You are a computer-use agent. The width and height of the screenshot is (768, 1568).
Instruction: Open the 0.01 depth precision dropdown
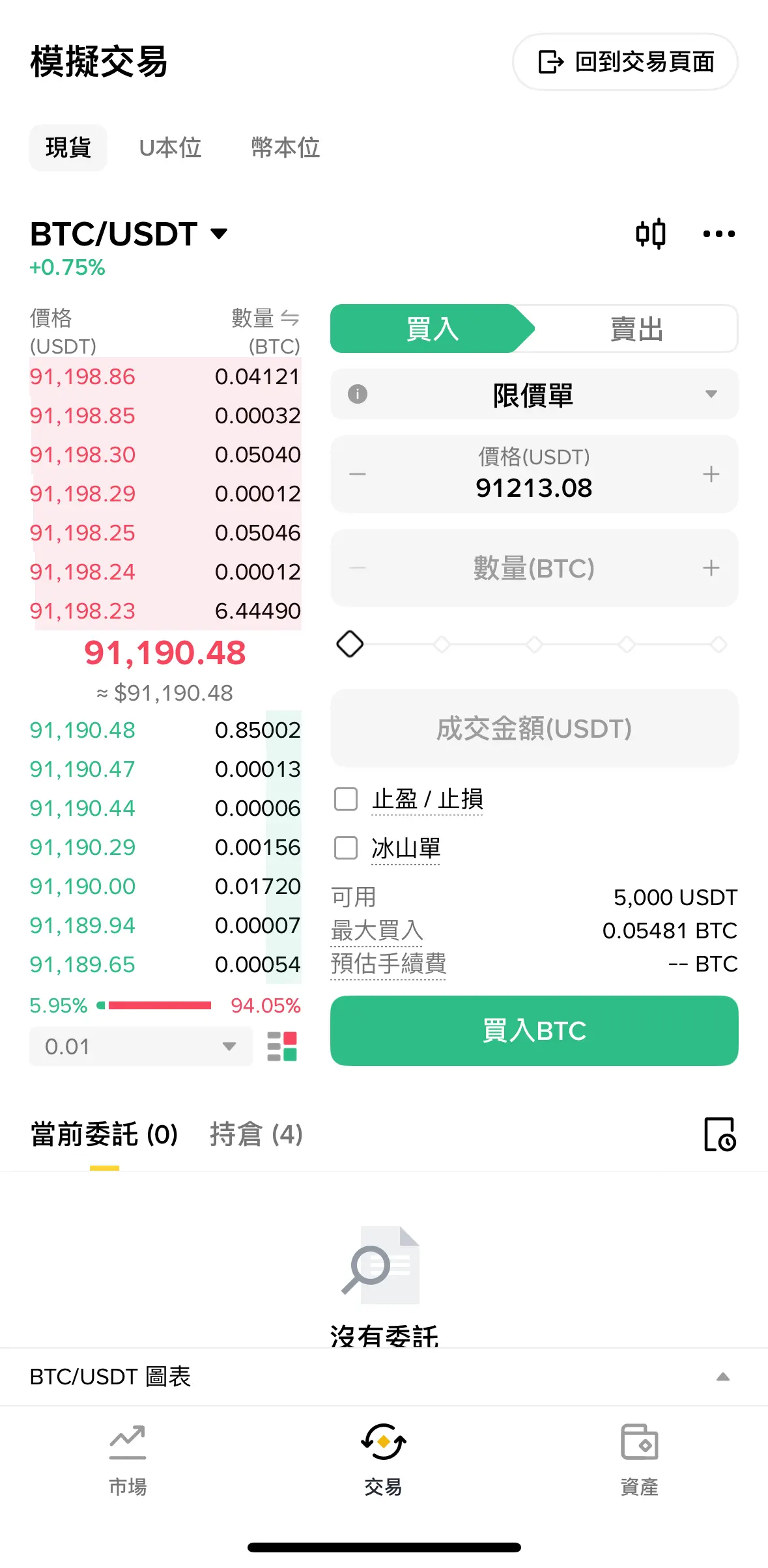[x=140, y=1046]
